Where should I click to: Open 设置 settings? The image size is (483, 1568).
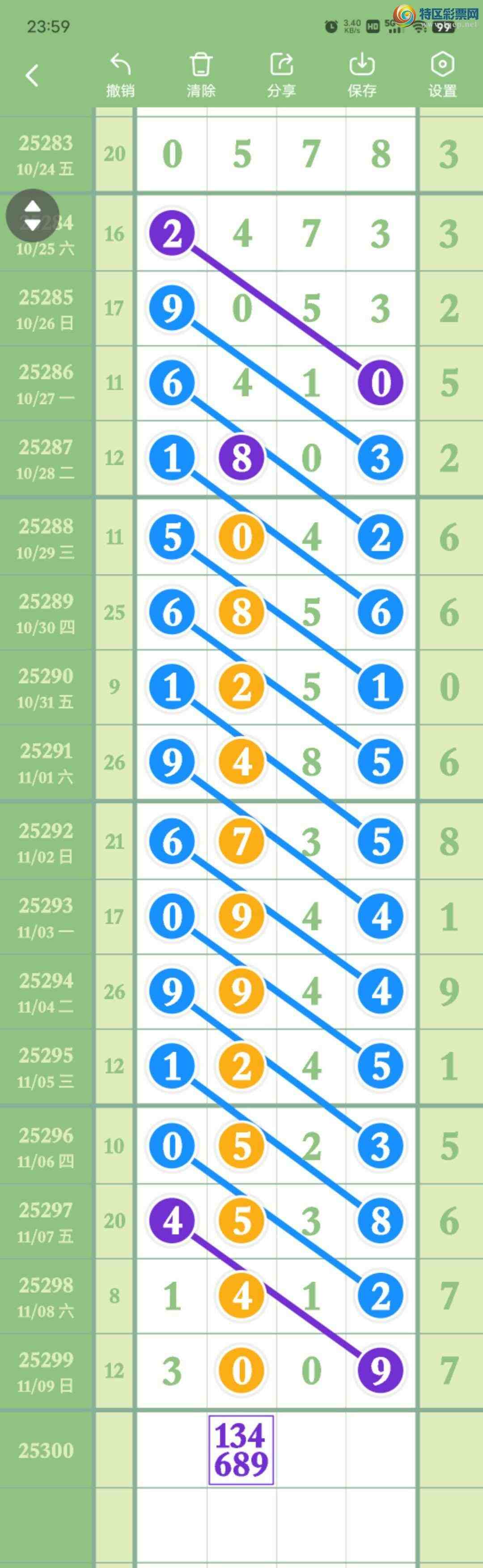(442, 76)
